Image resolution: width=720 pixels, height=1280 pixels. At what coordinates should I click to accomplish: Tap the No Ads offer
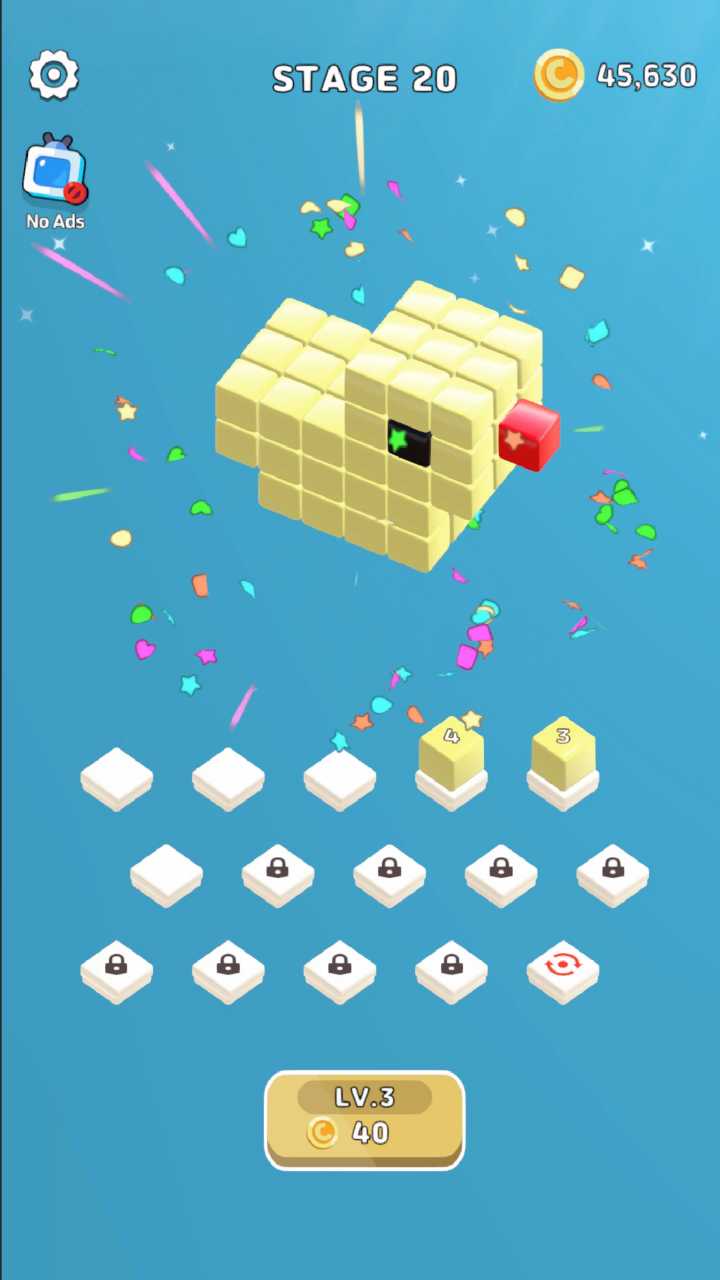pos(55,180)
